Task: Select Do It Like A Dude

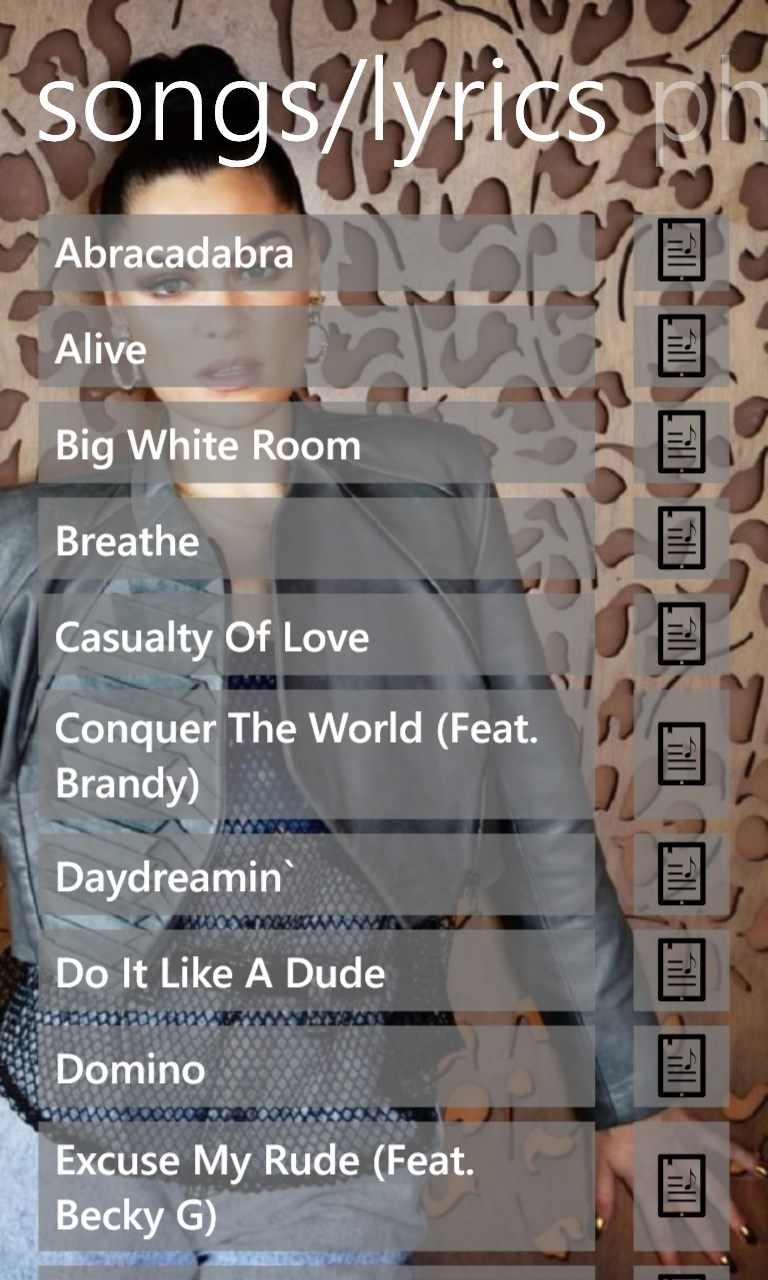Action: click(x=300, y=970)
